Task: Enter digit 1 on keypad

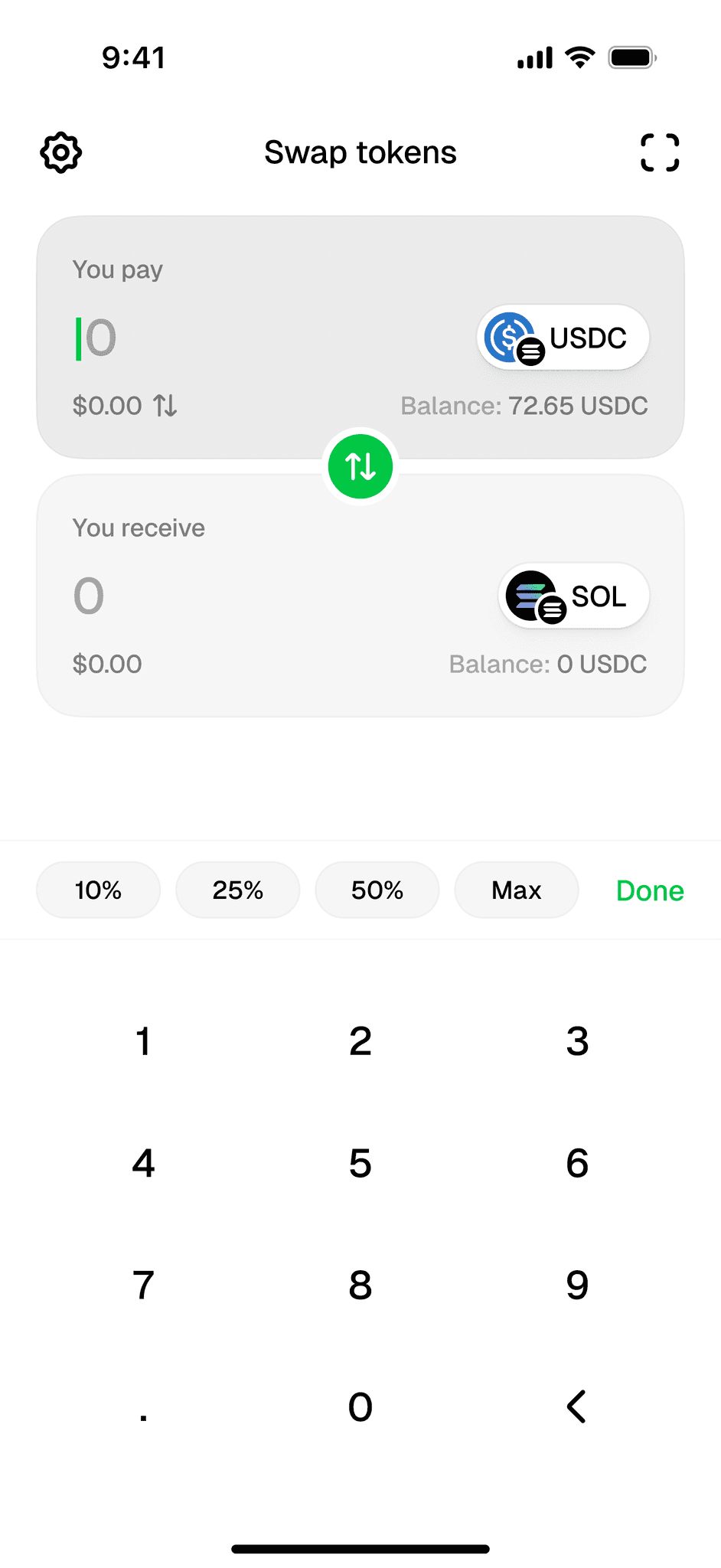Action: (x=143, y=1041)
